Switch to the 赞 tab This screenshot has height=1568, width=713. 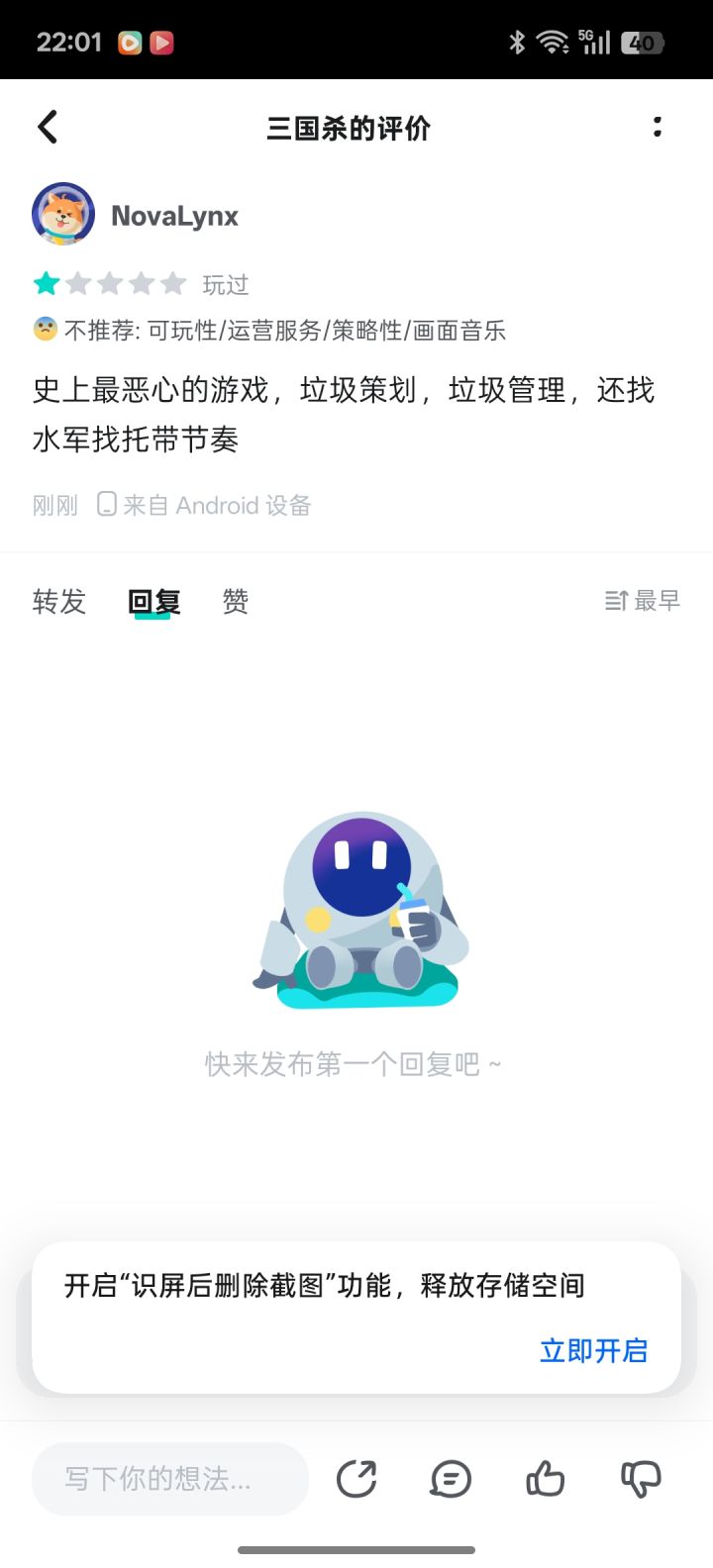coord(236,601)
